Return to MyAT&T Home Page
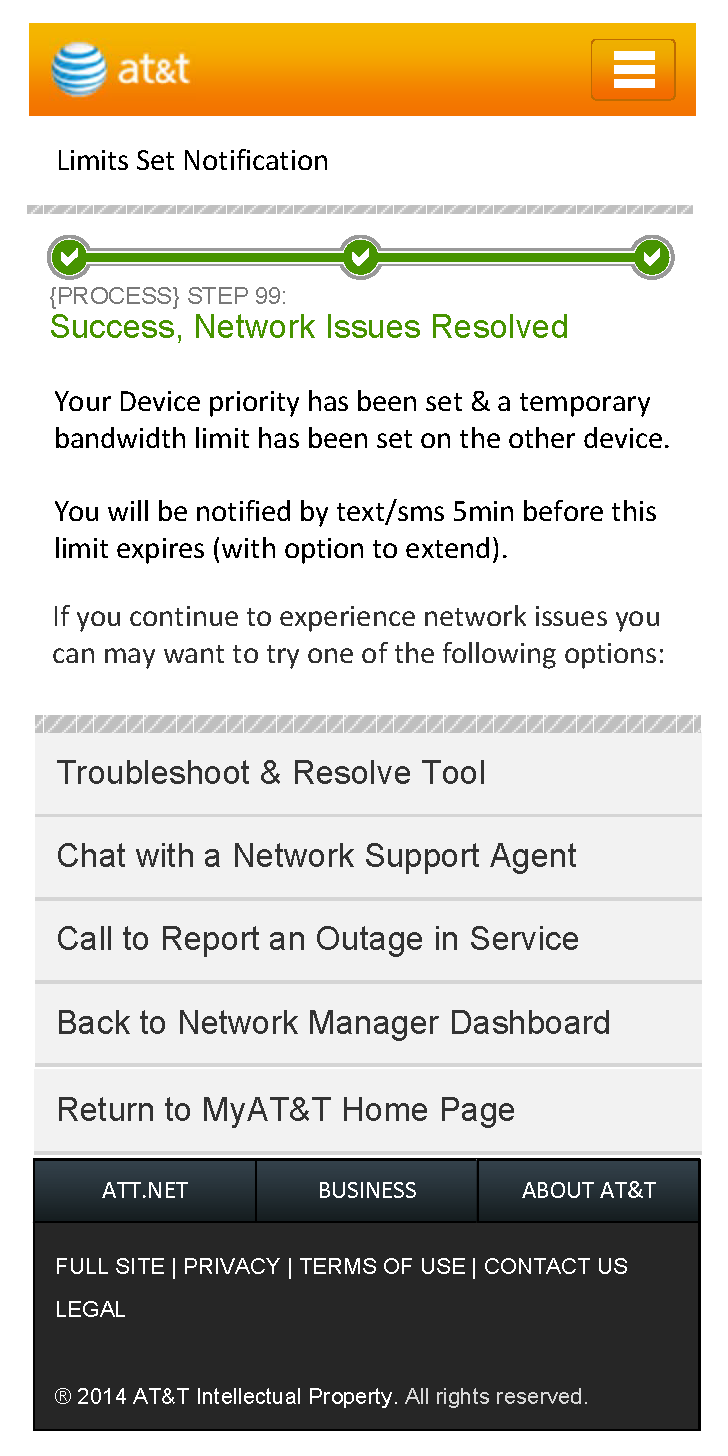Screen dimensions: 728x1456 367,1109
